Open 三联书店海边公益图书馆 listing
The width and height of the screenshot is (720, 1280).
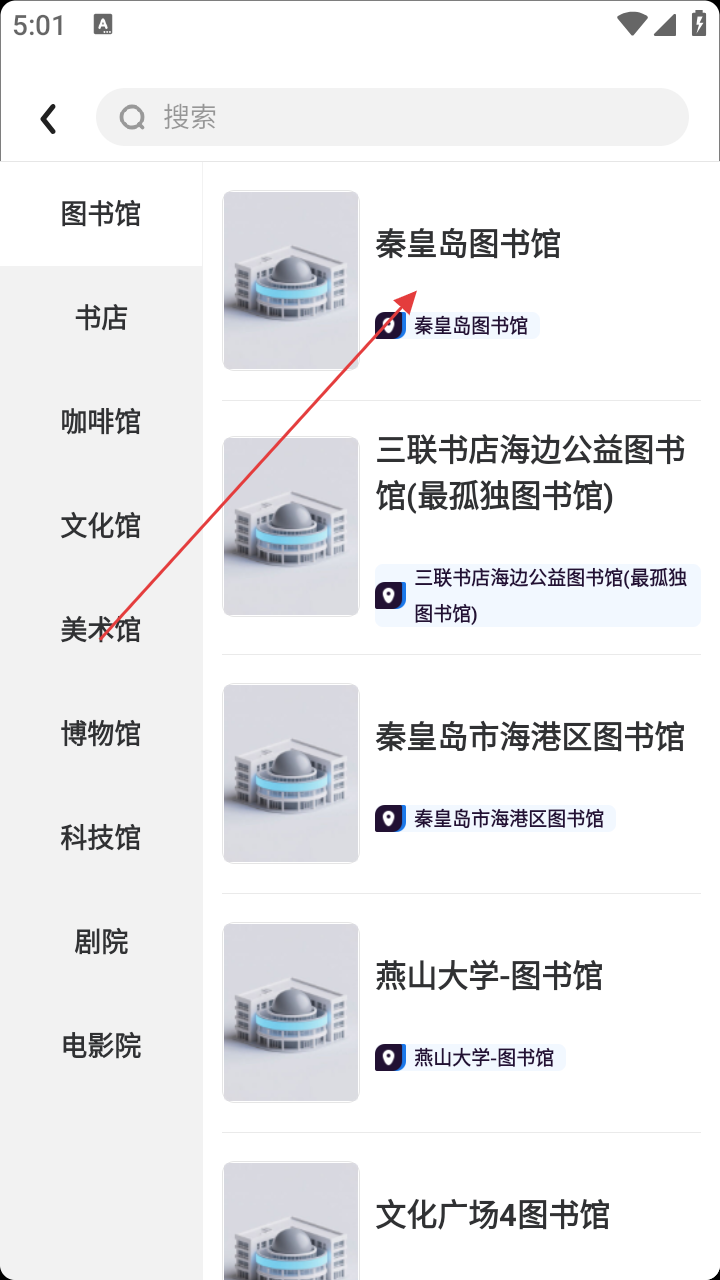tap(530, 472)
